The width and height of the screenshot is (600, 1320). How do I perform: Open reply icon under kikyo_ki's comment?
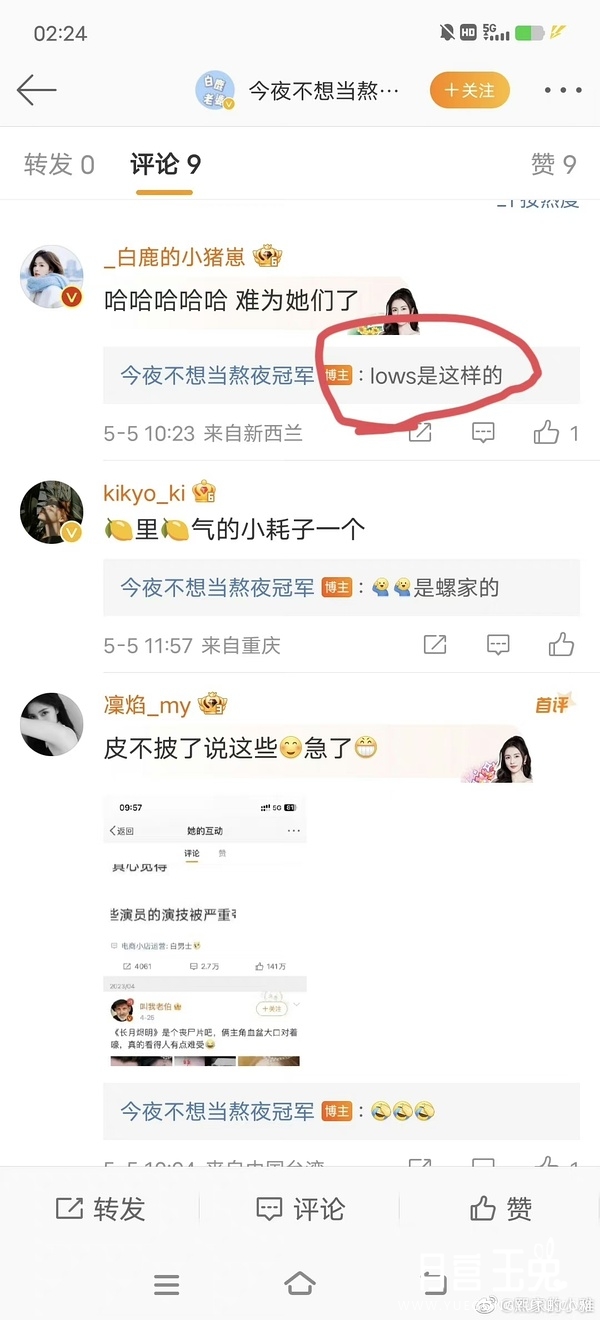tap(498, 645)
